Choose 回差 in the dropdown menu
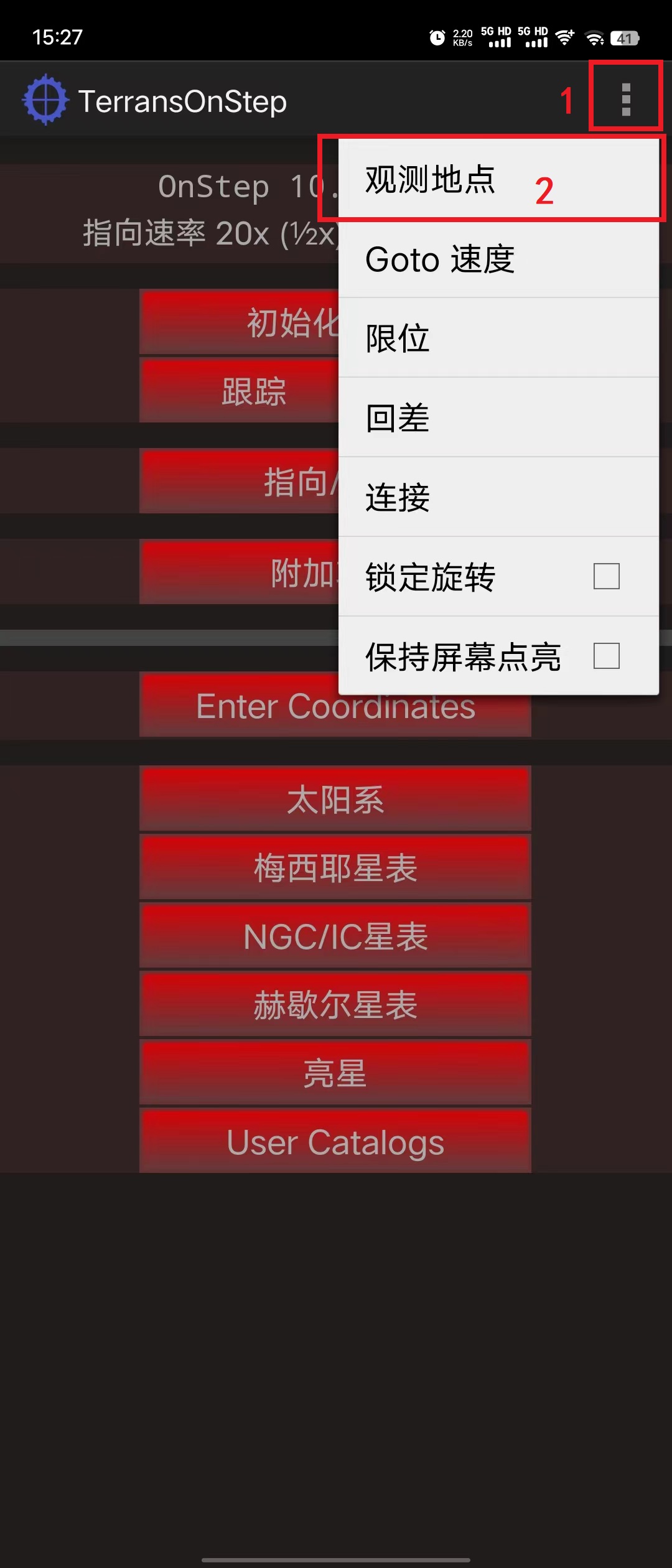The image size is (672, 1568). click(x=498, y=418)
